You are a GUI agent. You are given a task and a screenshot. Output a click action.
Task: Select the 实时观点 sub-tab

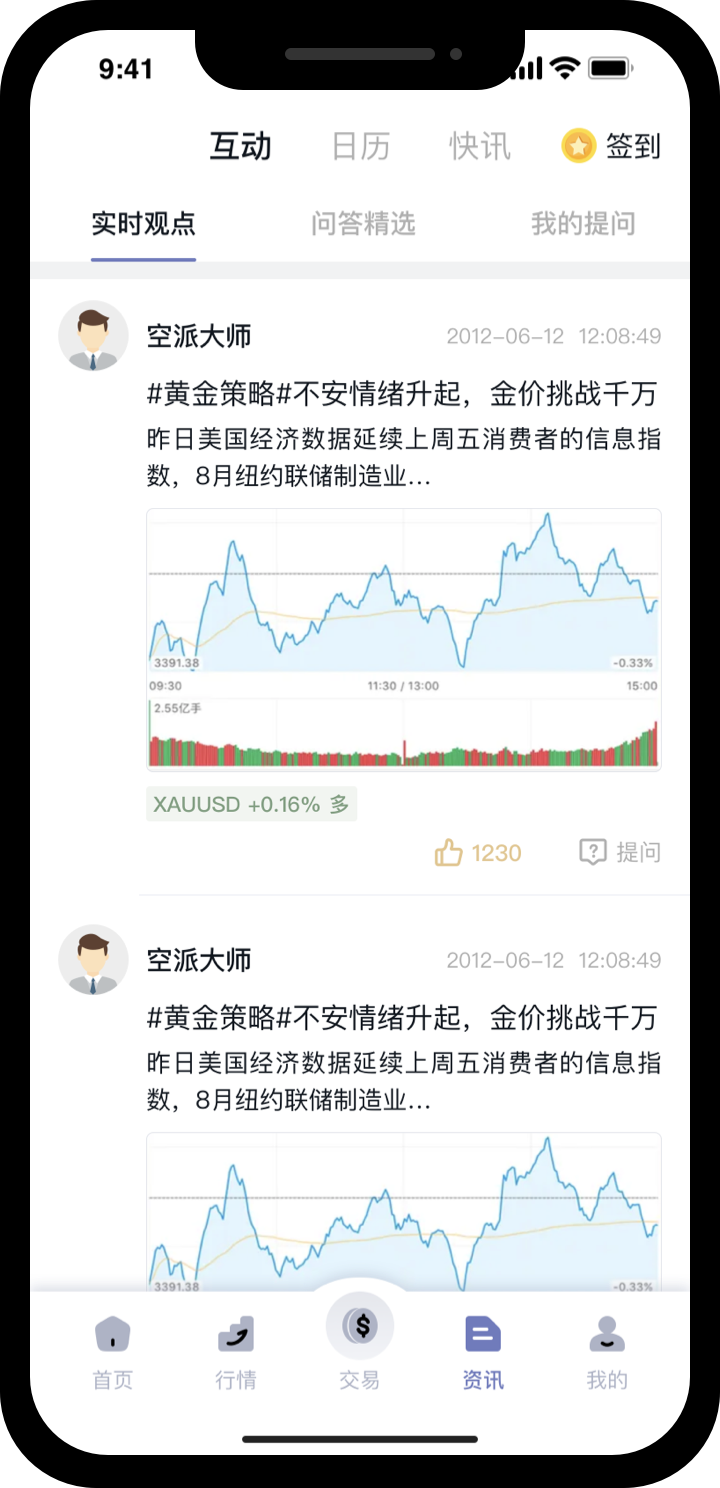coord(143,224)
